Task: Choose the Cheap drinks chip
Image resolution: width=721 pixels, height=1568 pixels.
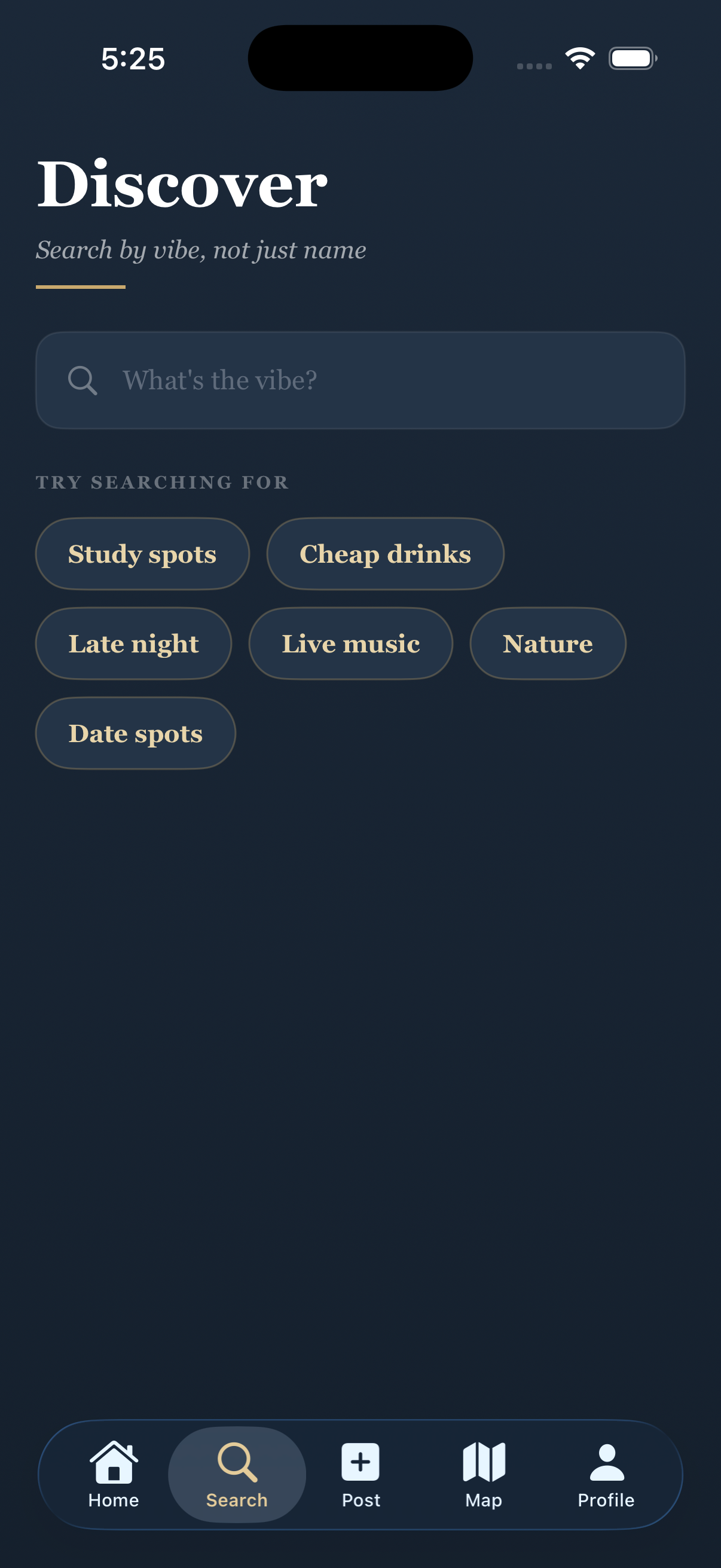Action: (x=385, y=554)
